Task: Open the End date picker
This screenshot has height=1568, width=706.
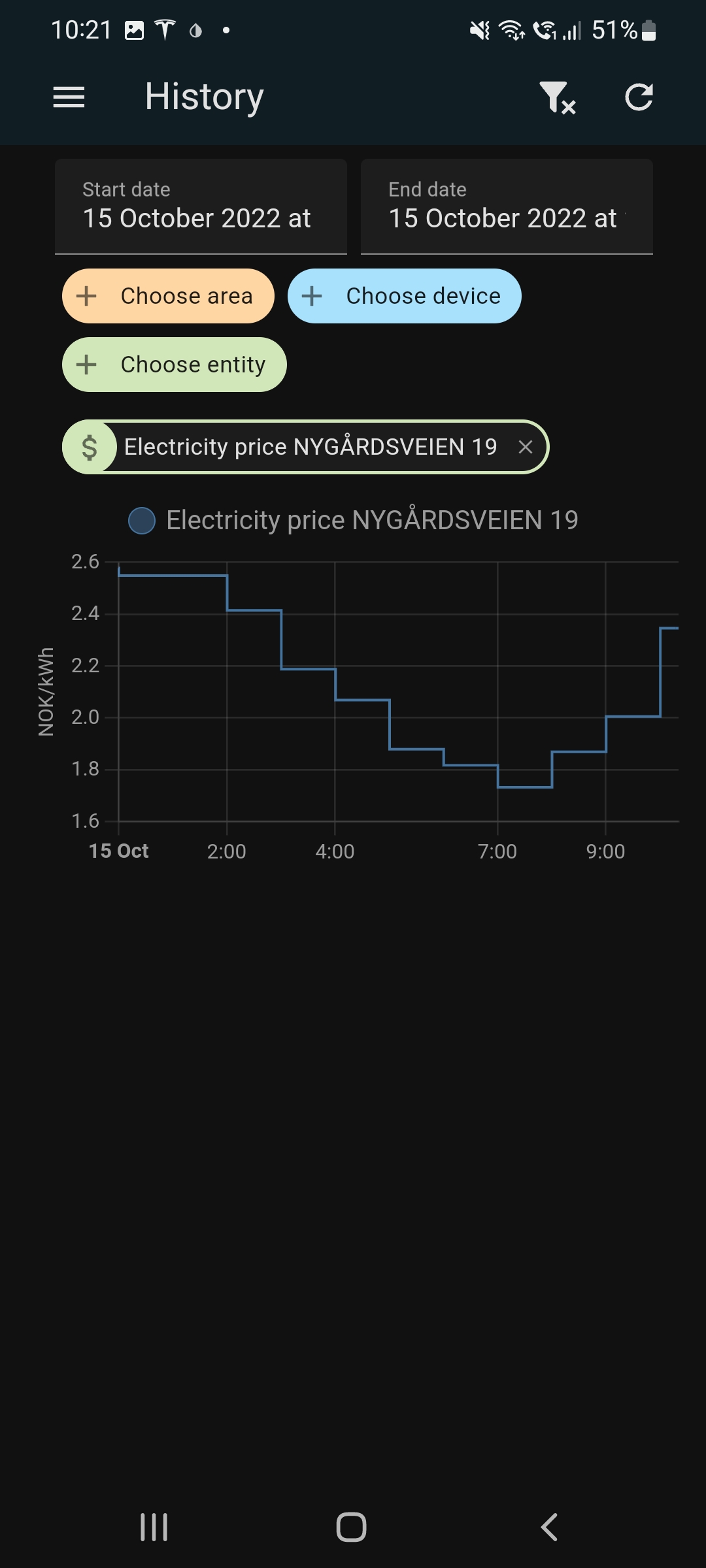Action: point(507,206)
